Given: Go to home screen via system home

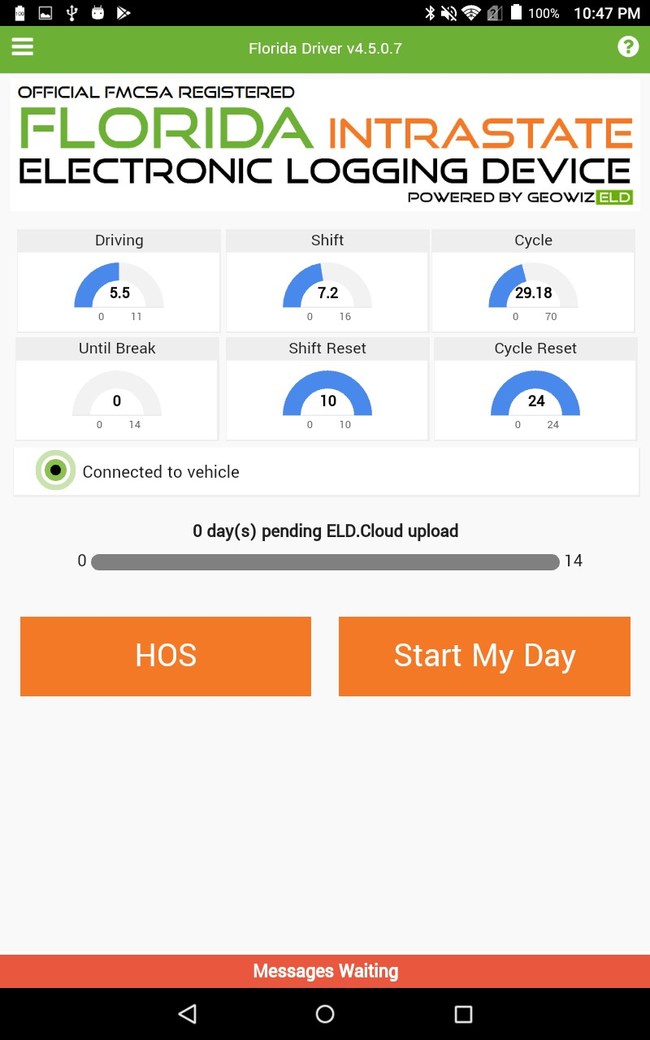Looking at the screenshot, I should [x=325, y=1013].
